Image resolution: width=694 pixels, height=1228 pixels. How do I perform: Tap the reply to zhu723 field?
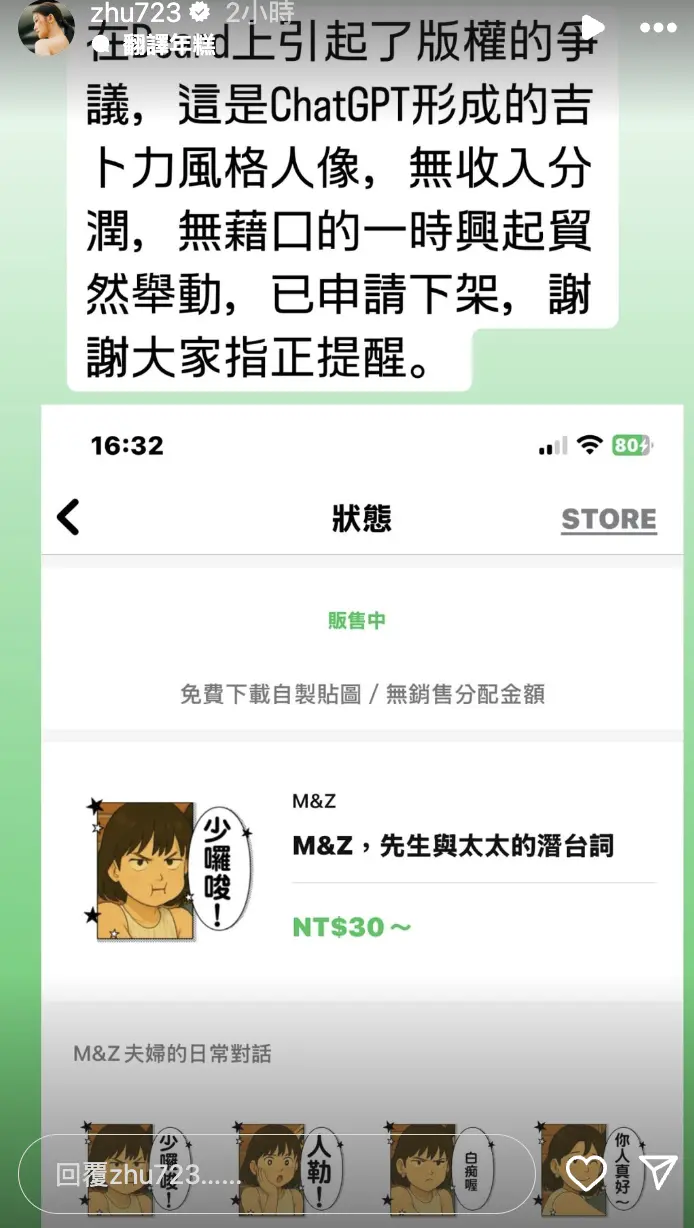277,1174
